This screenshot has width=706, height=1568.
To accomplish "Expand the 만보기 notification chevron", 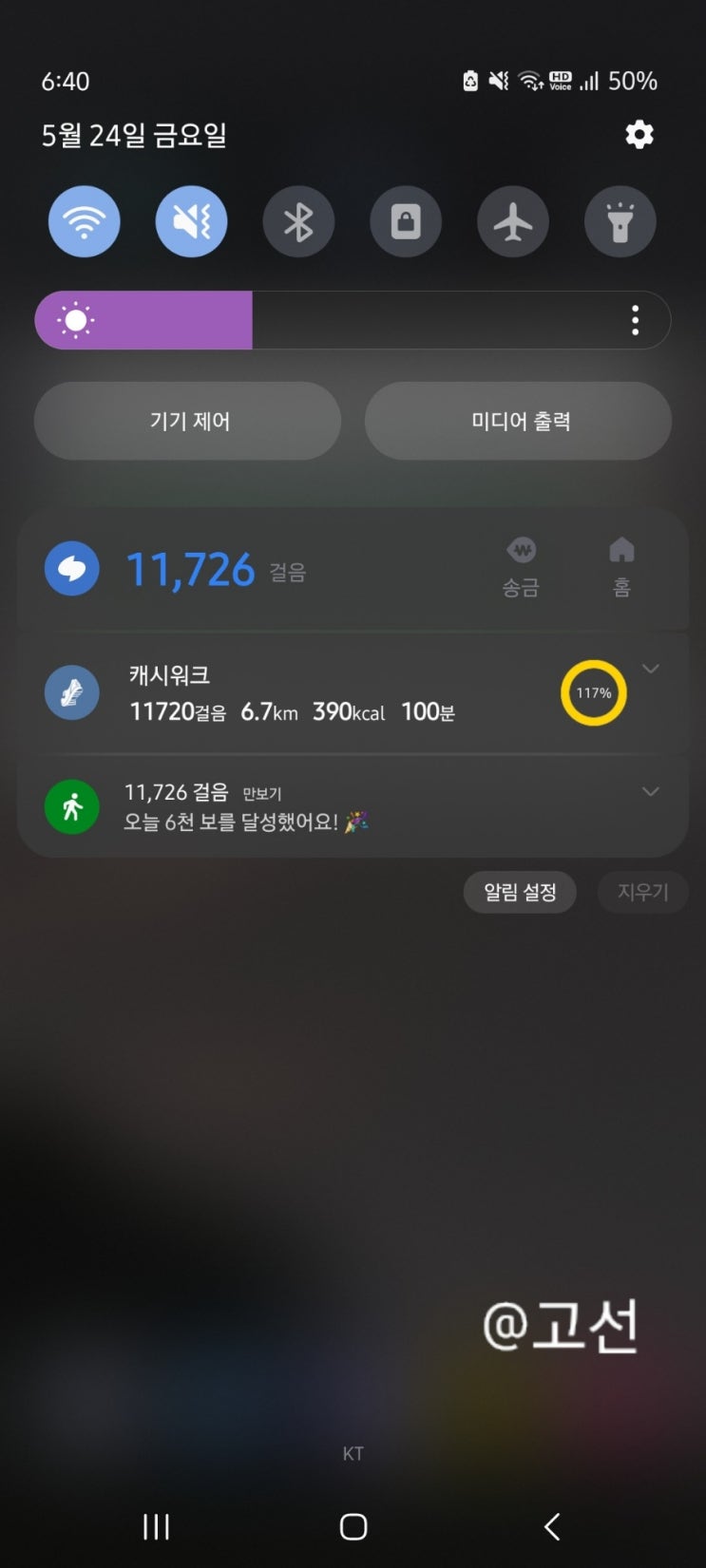I will (x=650, y=791).
